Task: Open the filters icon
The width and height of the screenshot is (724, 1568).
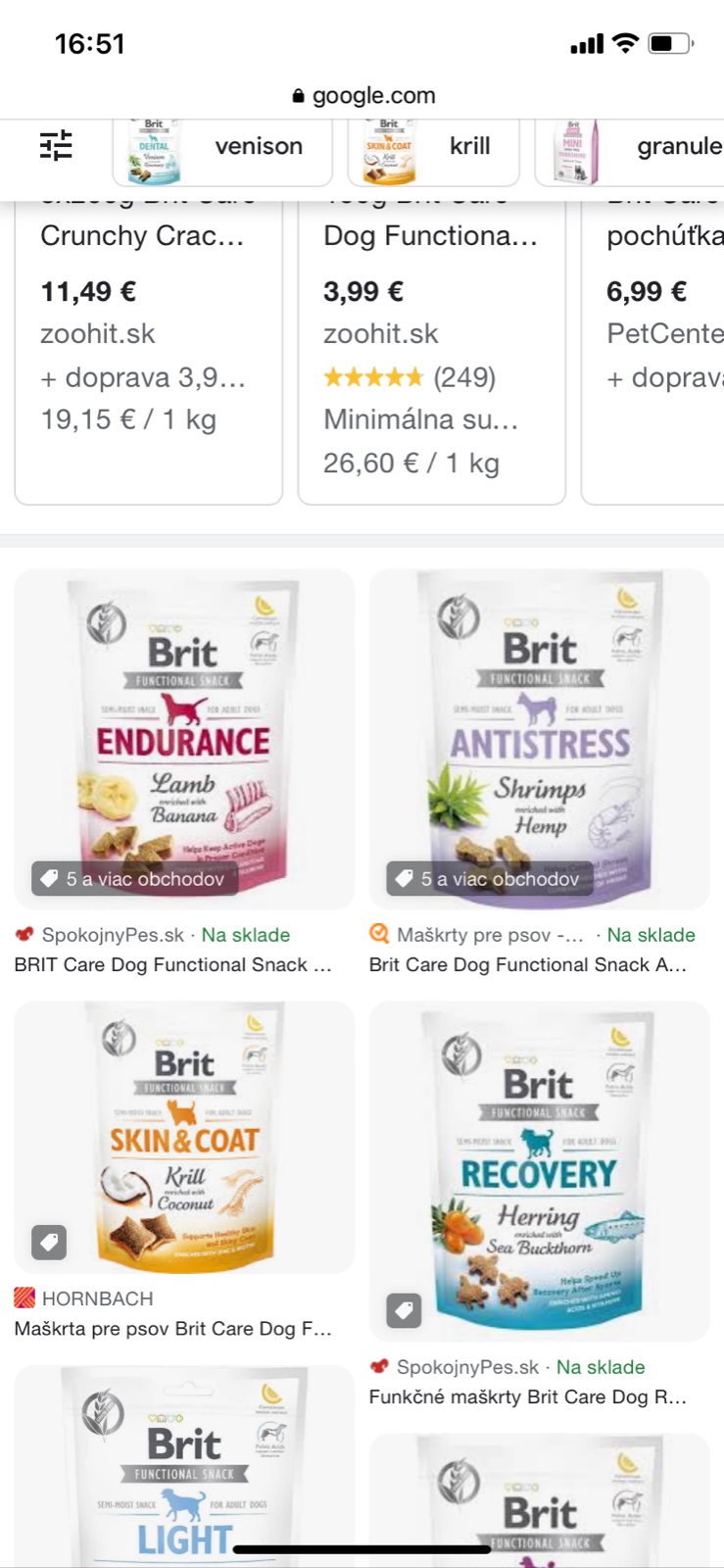Action: click(x=56, y=146)
